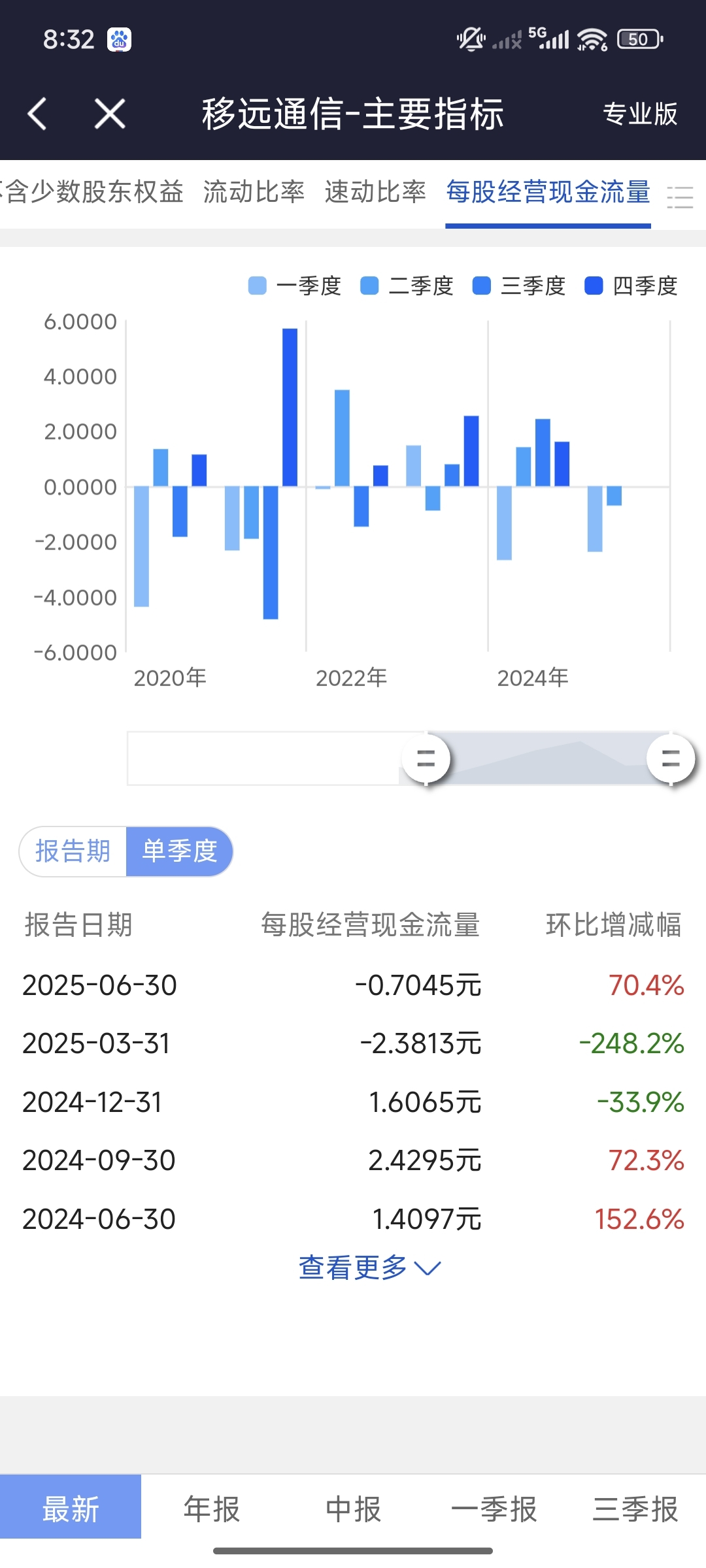Close the page with the X icon
Screen dimensions: 706x1568
(x=110, y=114)
